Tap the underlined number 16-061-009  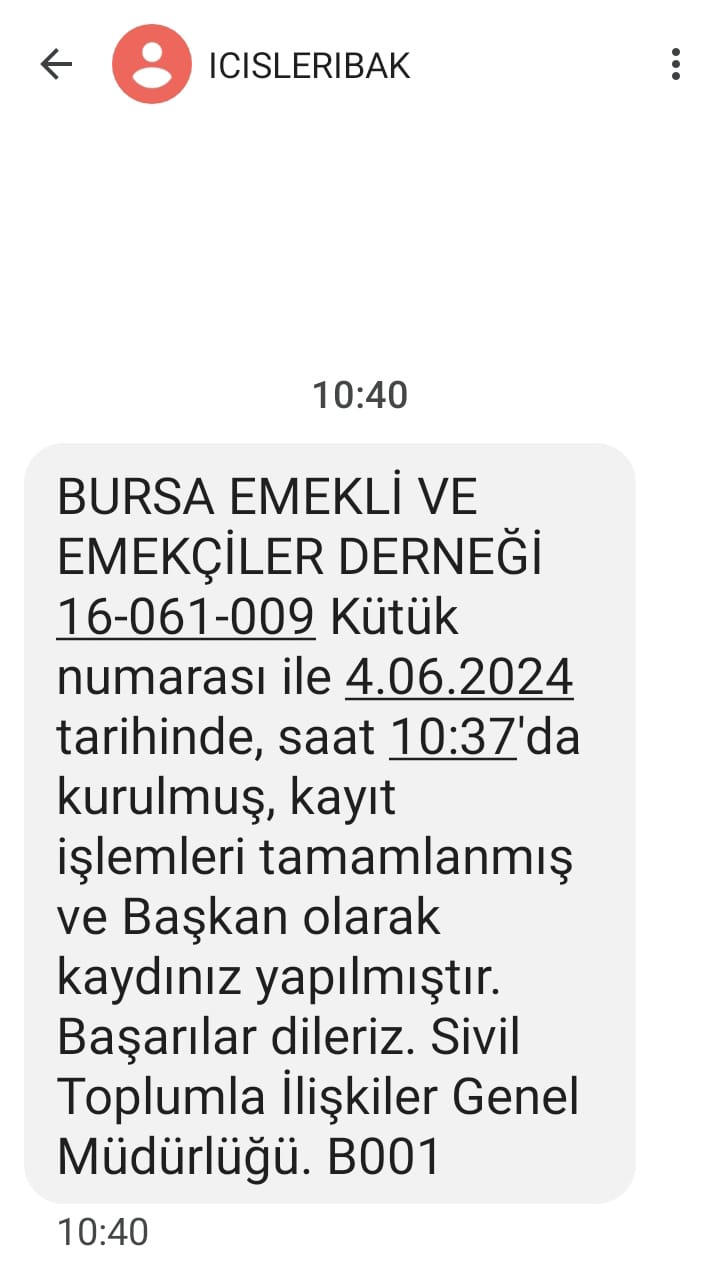[186, 618]
